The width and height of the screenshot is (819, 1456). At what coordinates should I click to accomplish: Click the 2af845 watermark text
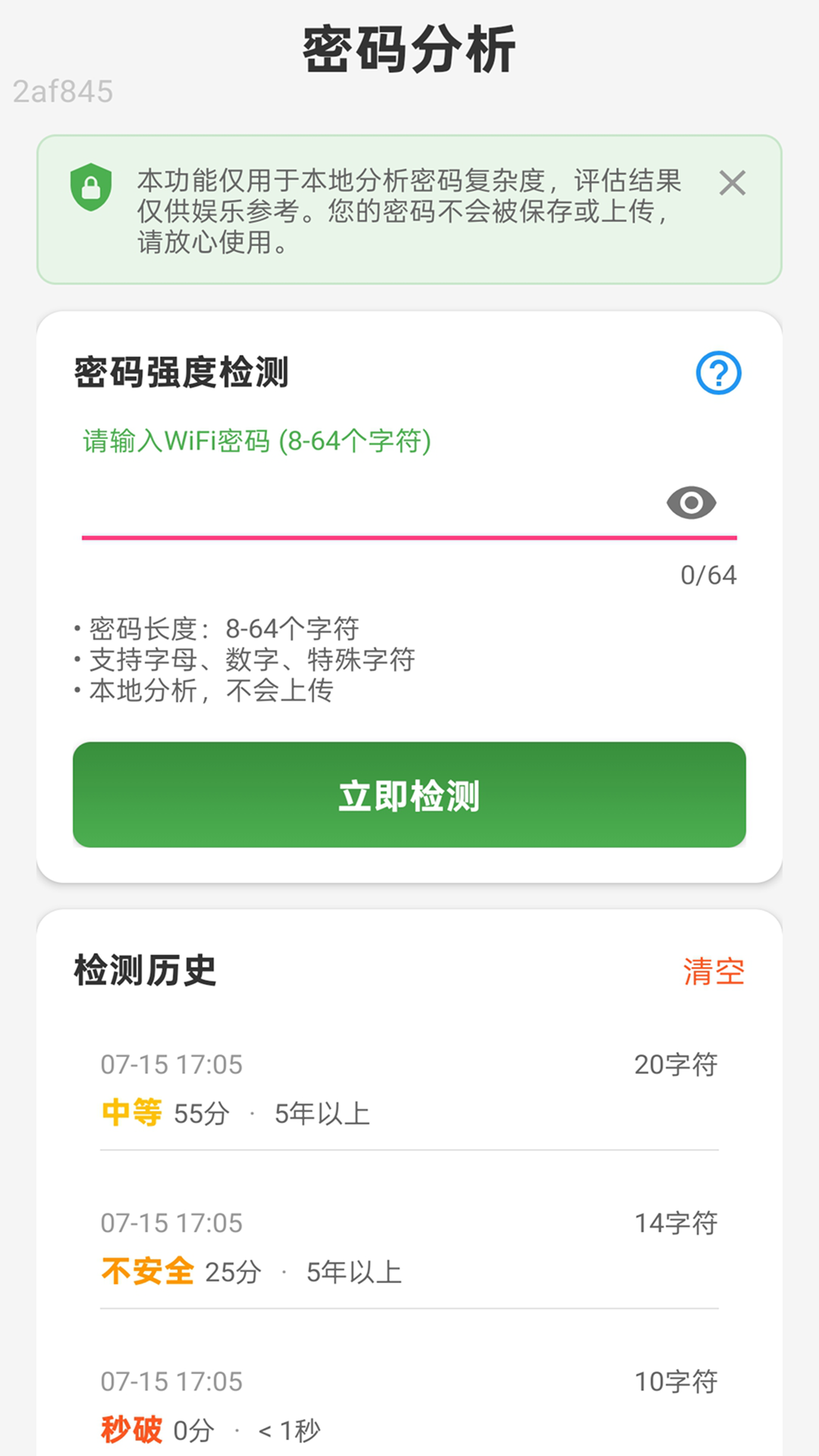tap(64, 91)
